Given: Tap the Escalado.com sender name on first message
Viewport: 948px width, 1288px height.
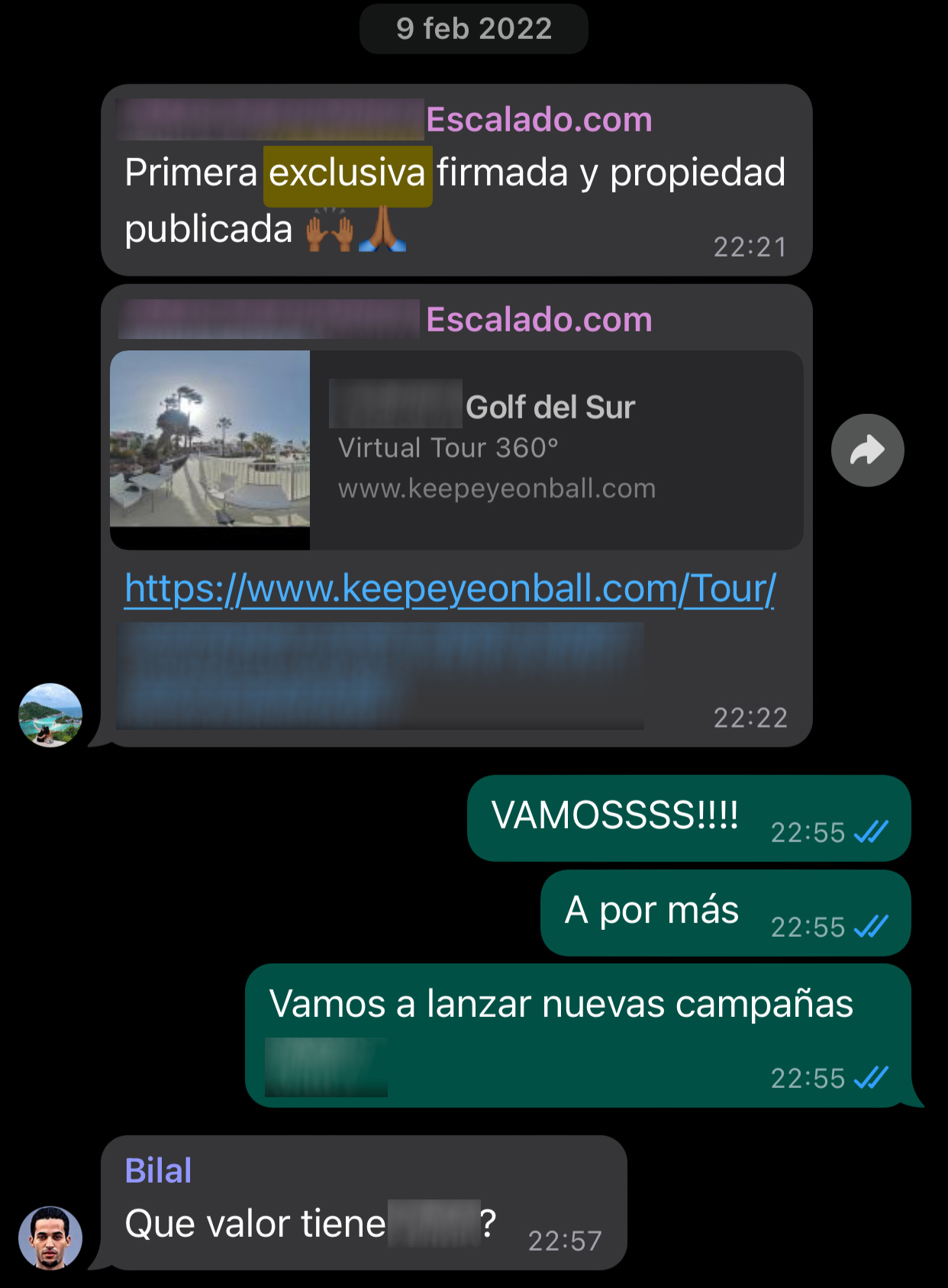Looking at the screenshot, I should (538, 120).
